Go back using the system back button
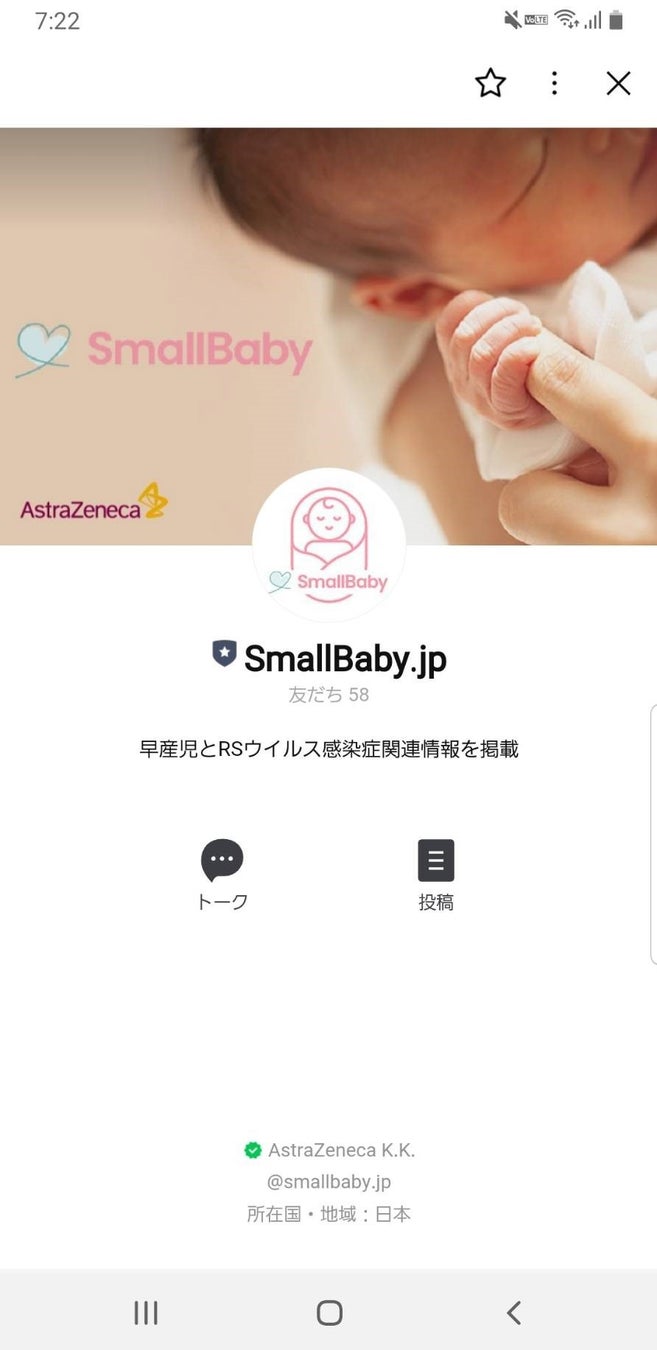The width and height of the screenshot is (657, 1350). point(513,1312)
